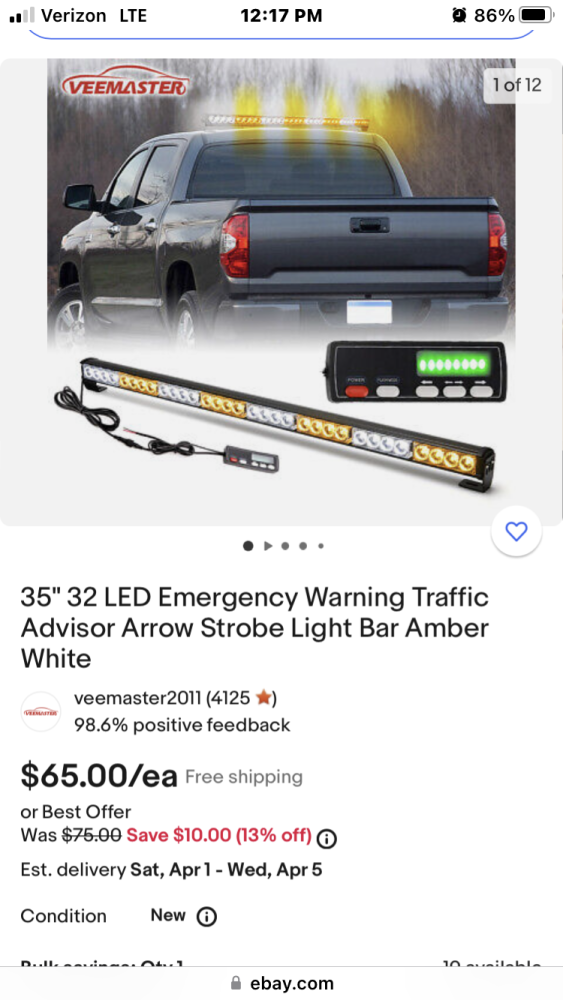Open the main product image

[x=281, y=292]
